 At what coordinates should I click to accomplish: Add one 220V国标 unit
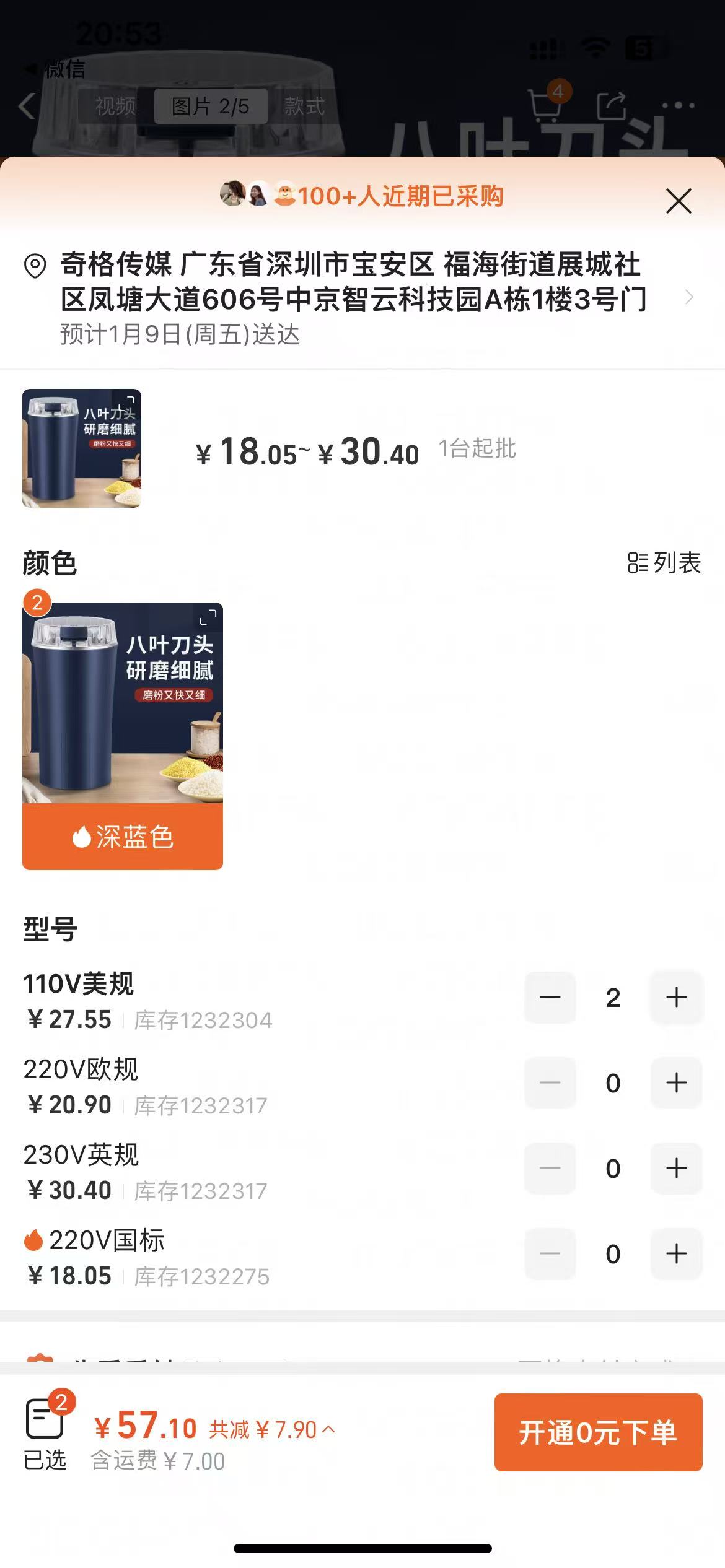[x=676, y=1254]
